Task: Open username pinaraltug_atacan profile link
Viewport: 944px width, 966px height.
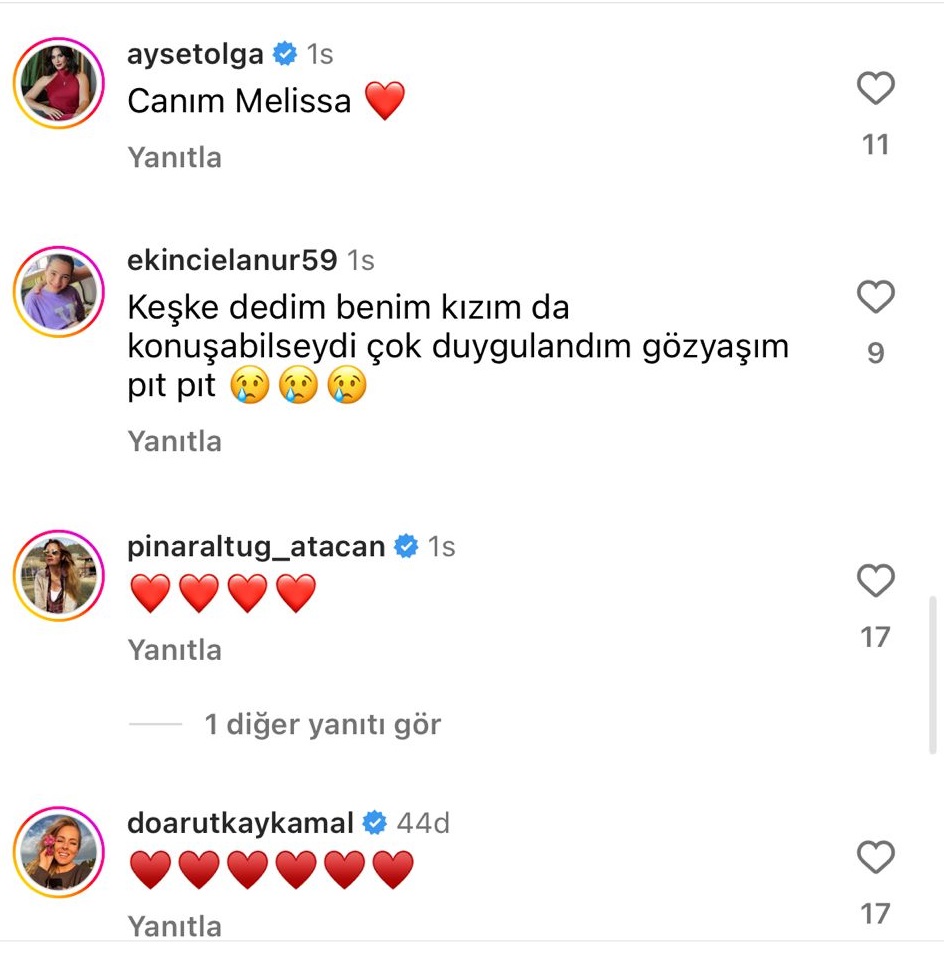Action: [256, 546]
